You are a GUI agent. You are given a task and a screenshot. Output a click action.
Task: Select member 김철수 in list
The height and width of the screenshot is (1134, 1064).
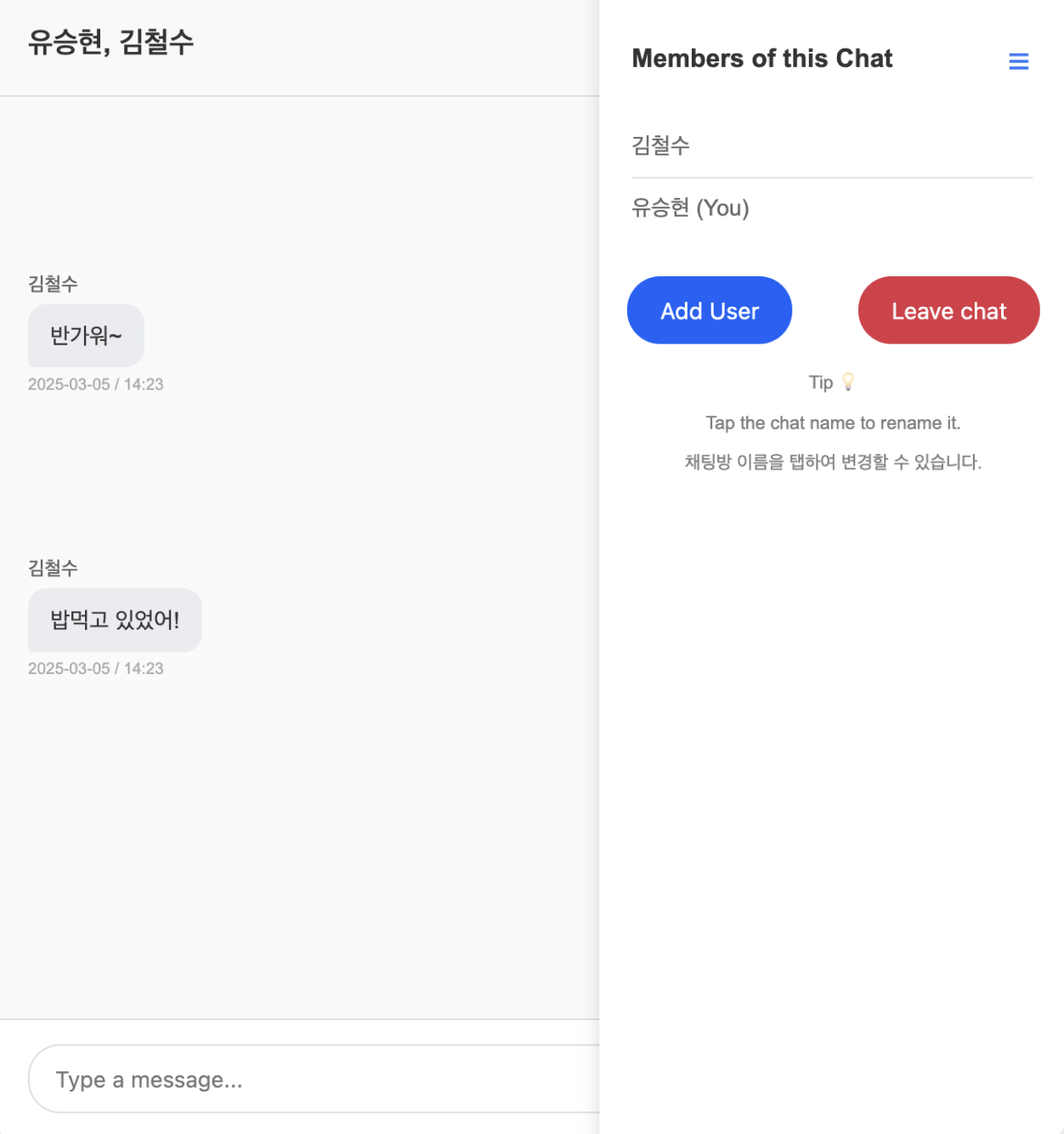pyautogui.click(x=660, y=145)
